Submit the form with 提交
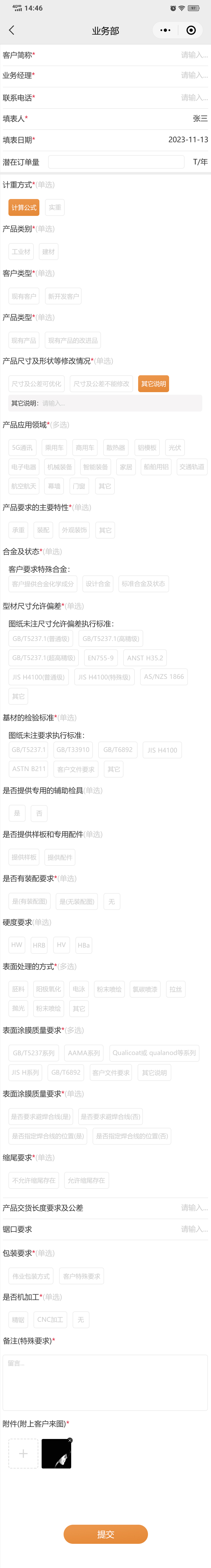The width and height of the screenshot is (211, 1568). (105, 1534)
